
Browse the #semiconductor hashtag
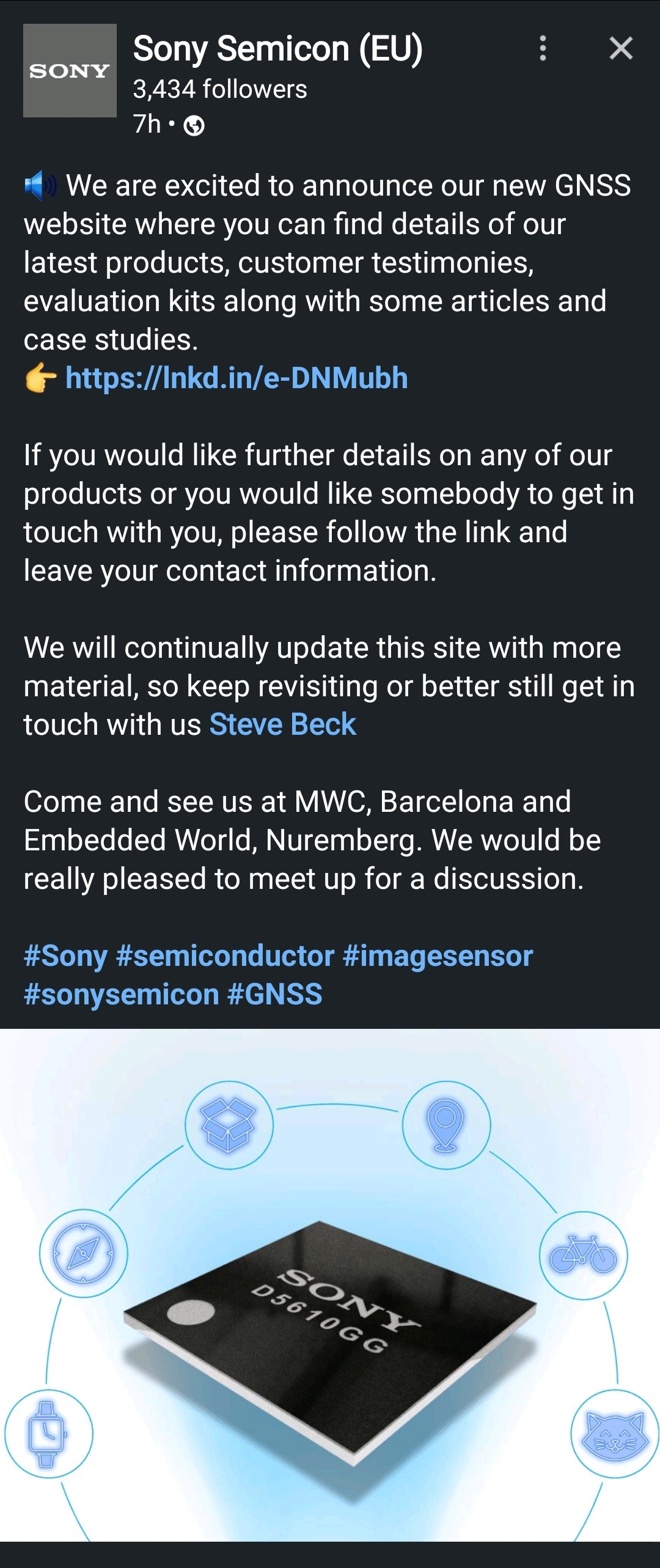(225, 956)
